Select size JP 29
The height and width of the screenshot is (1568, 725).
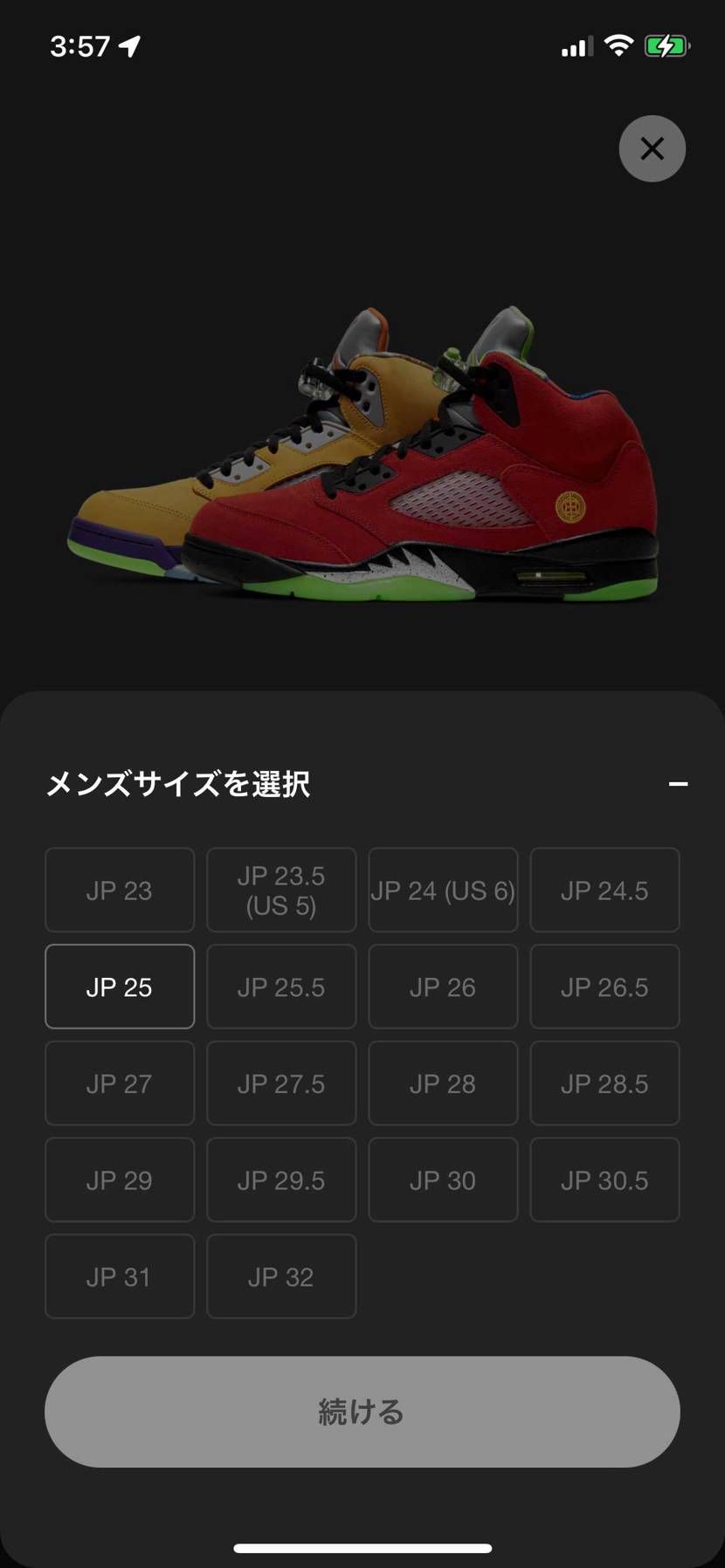pyautogui.click(x=120, y=1180)
